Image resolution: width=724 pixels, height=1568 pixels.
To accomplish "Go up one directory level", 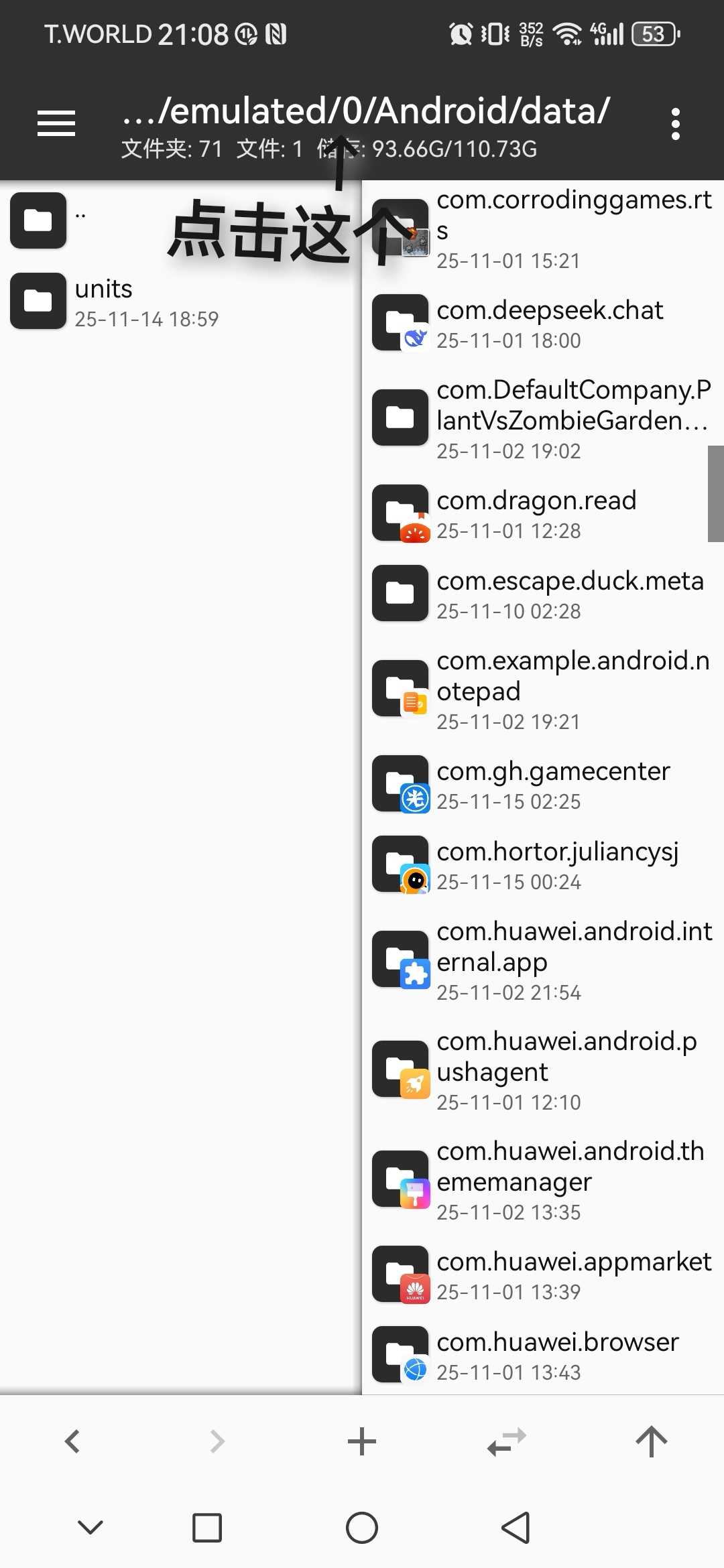I will (651, 1441).
